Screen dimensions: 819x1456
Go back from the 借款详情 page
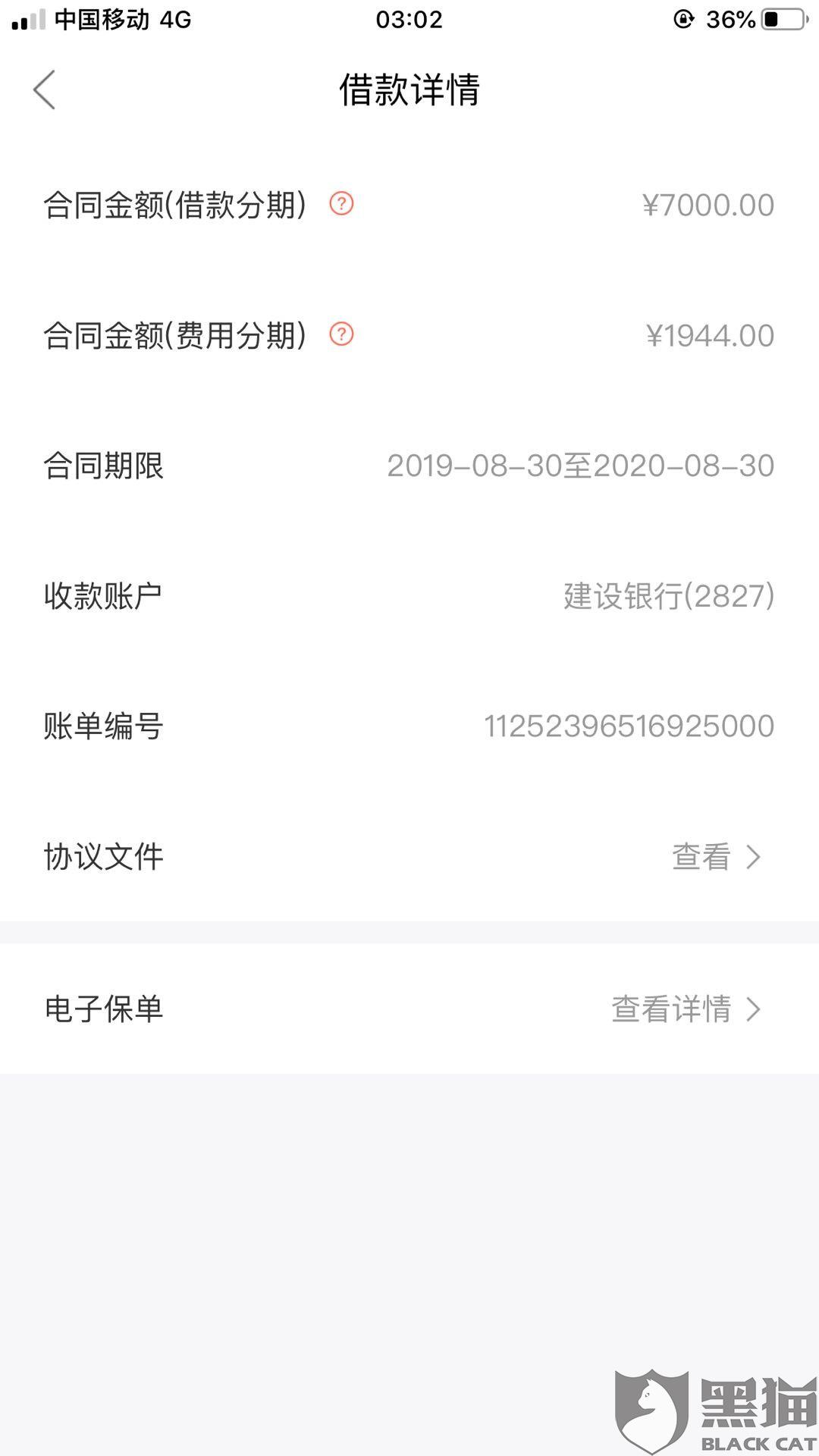click(x=45, y=89)
